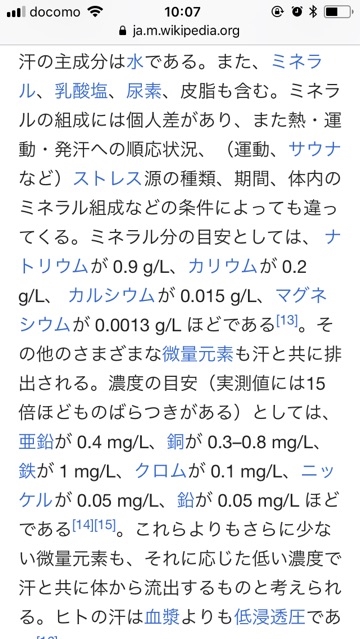Open the 尿素 link
Viewport: 360px width, 639px height.
click(x=144, y=92)
